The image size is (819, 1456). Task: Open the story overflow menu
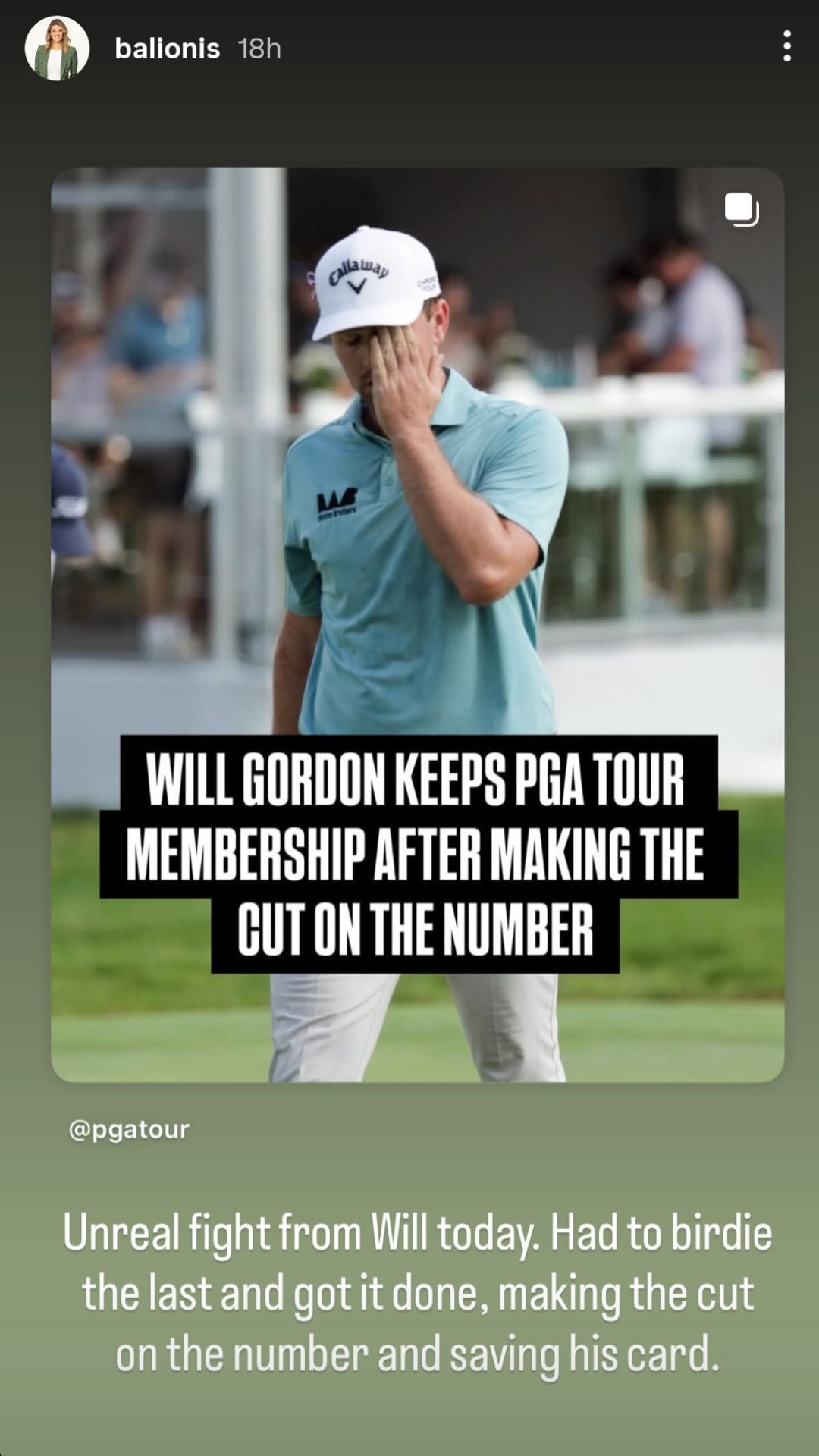point(787,47)
